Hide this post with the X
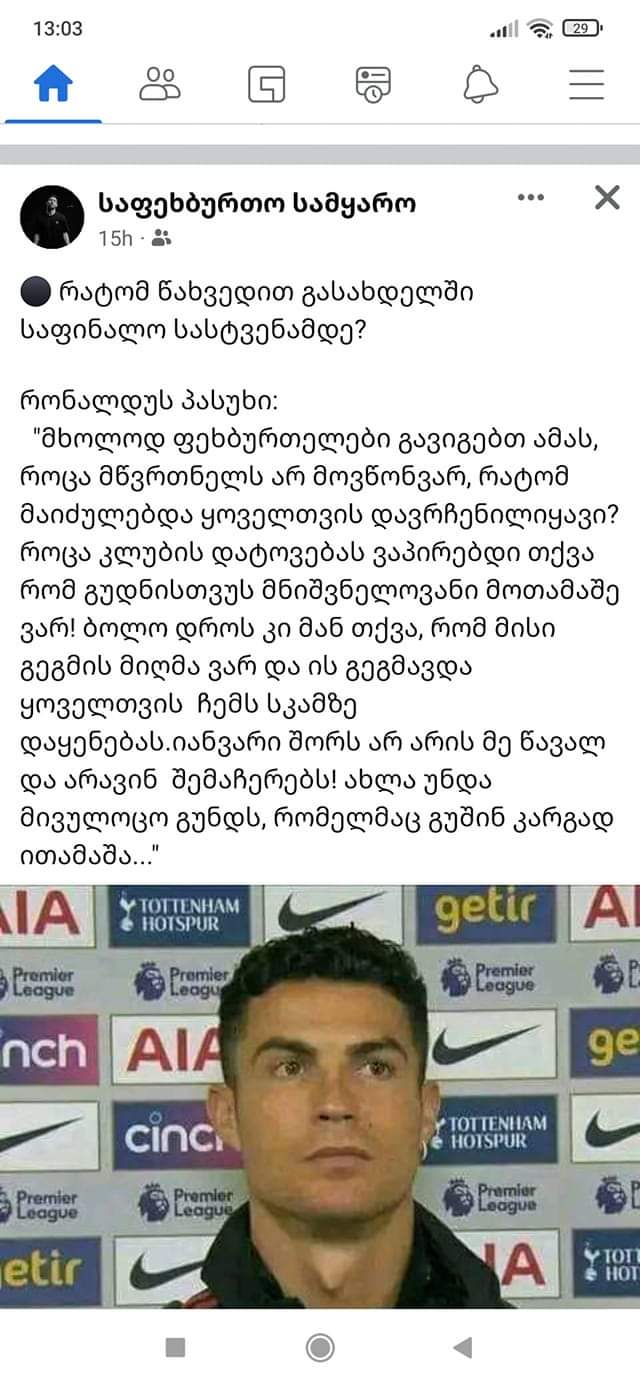Image resolution: width=640 pixels, height=1386 pixels. [607, 198]
